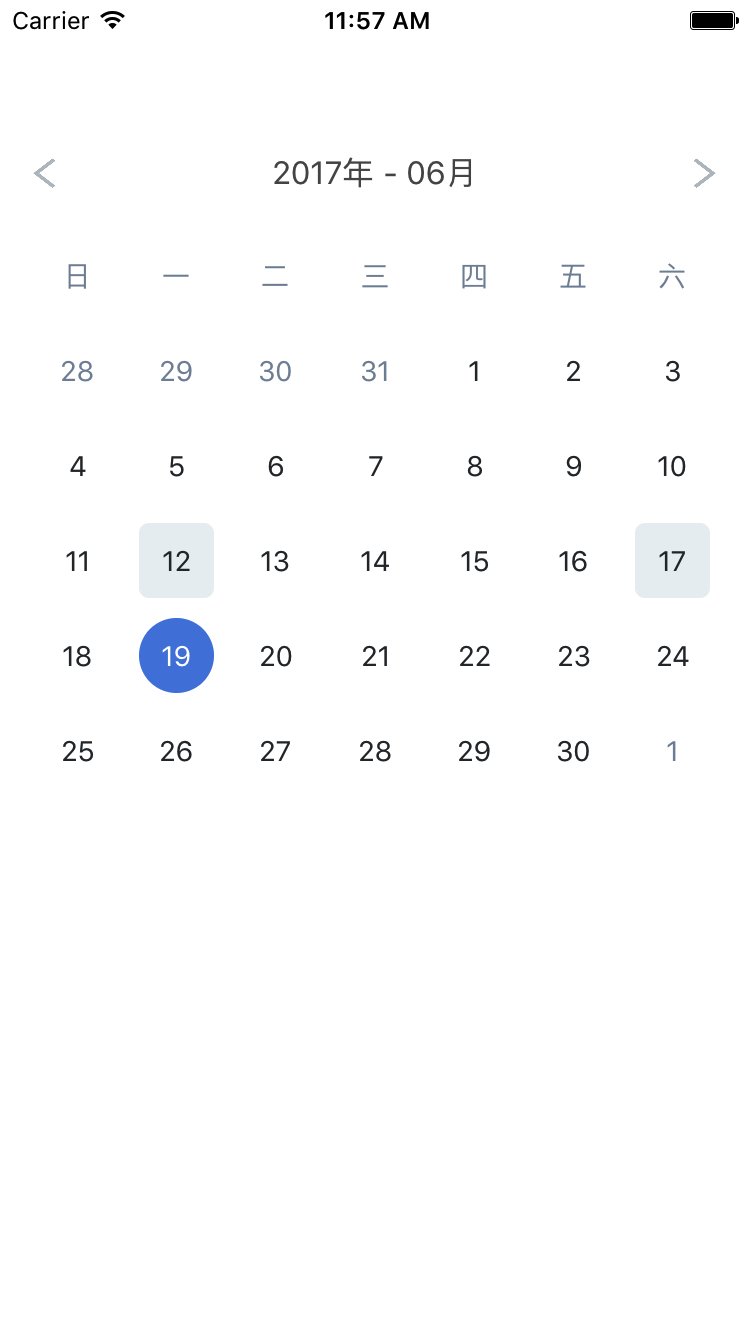
Task: Pick date 15 in the calendar
Action: (x=474, y=561)
